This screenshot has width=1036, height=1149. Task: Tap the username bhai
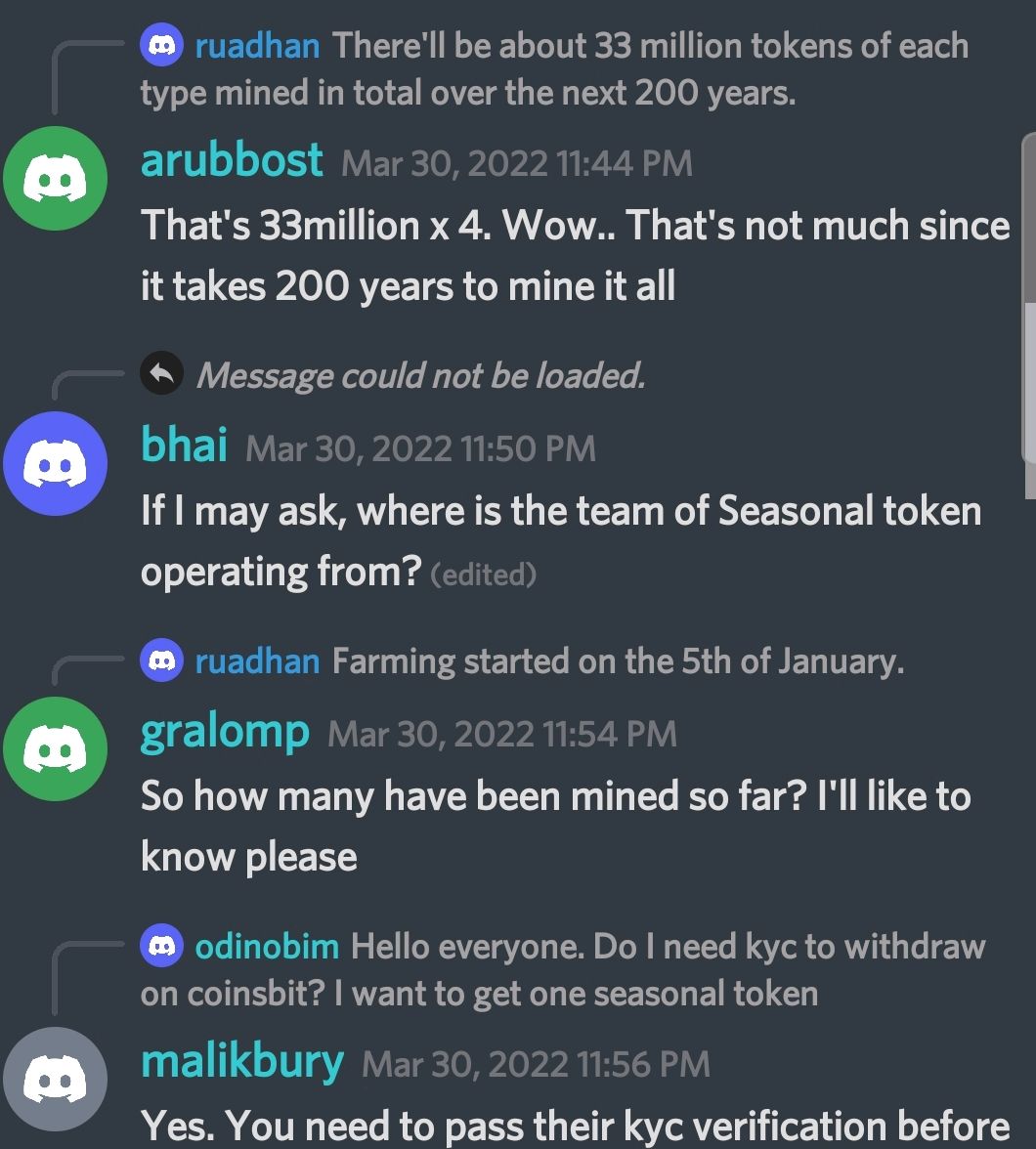click(184, 447)
